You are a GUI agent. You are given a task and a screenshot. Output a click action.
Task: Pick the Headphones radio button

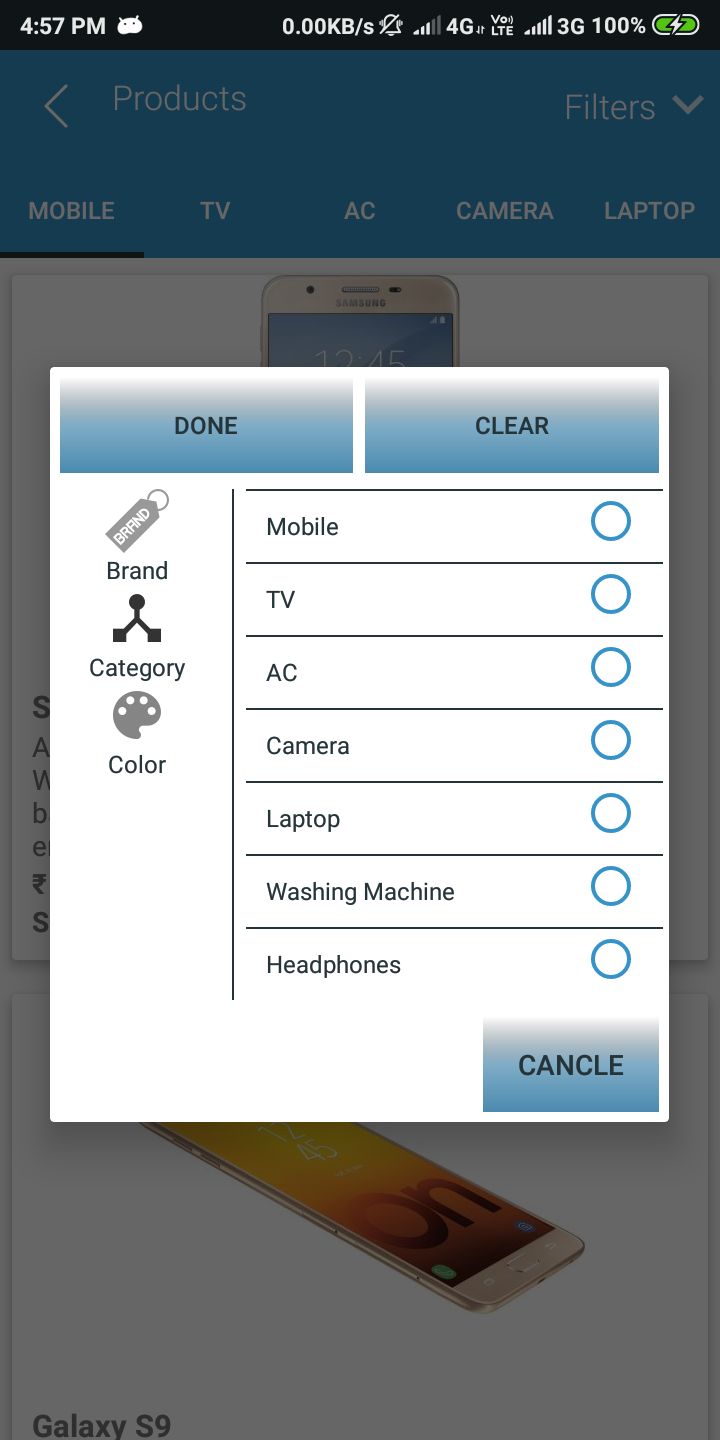[x=610, y=960]
